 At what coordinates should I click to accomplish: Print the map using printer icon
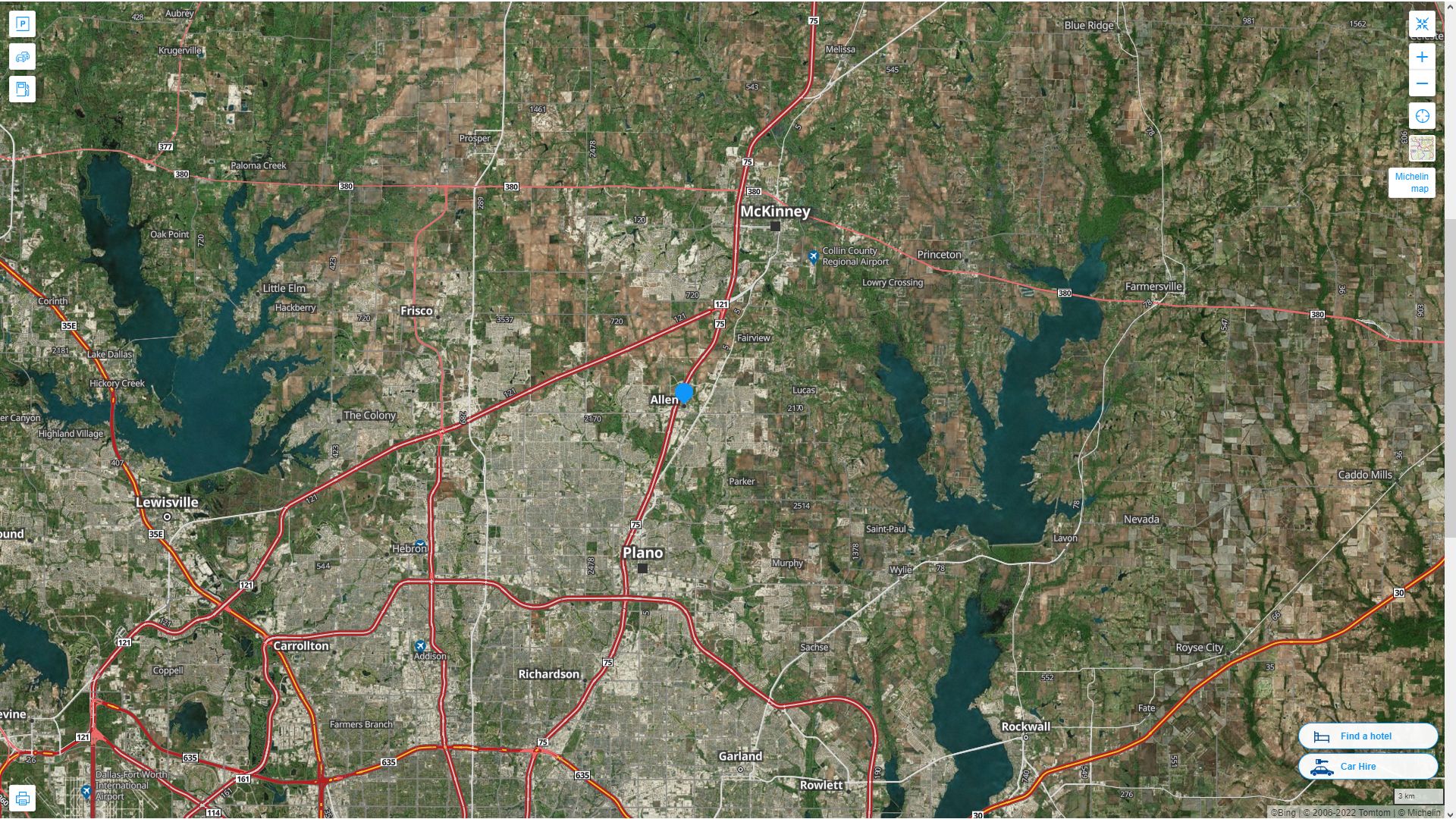pyautogui.click(x=22, y=799)
